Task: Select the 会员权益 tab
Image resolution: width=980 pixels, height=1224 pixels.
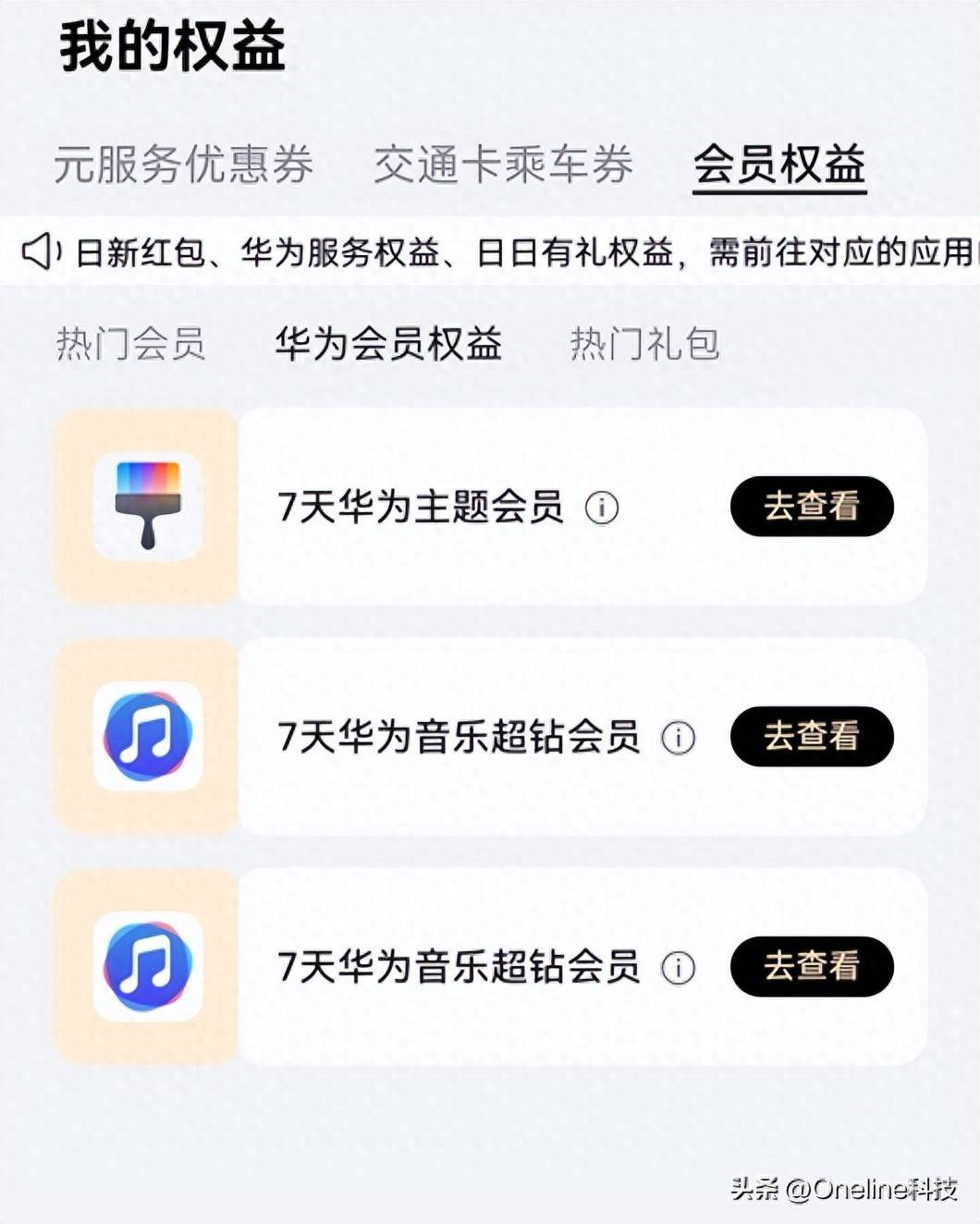Action: [x=781, y=166]
